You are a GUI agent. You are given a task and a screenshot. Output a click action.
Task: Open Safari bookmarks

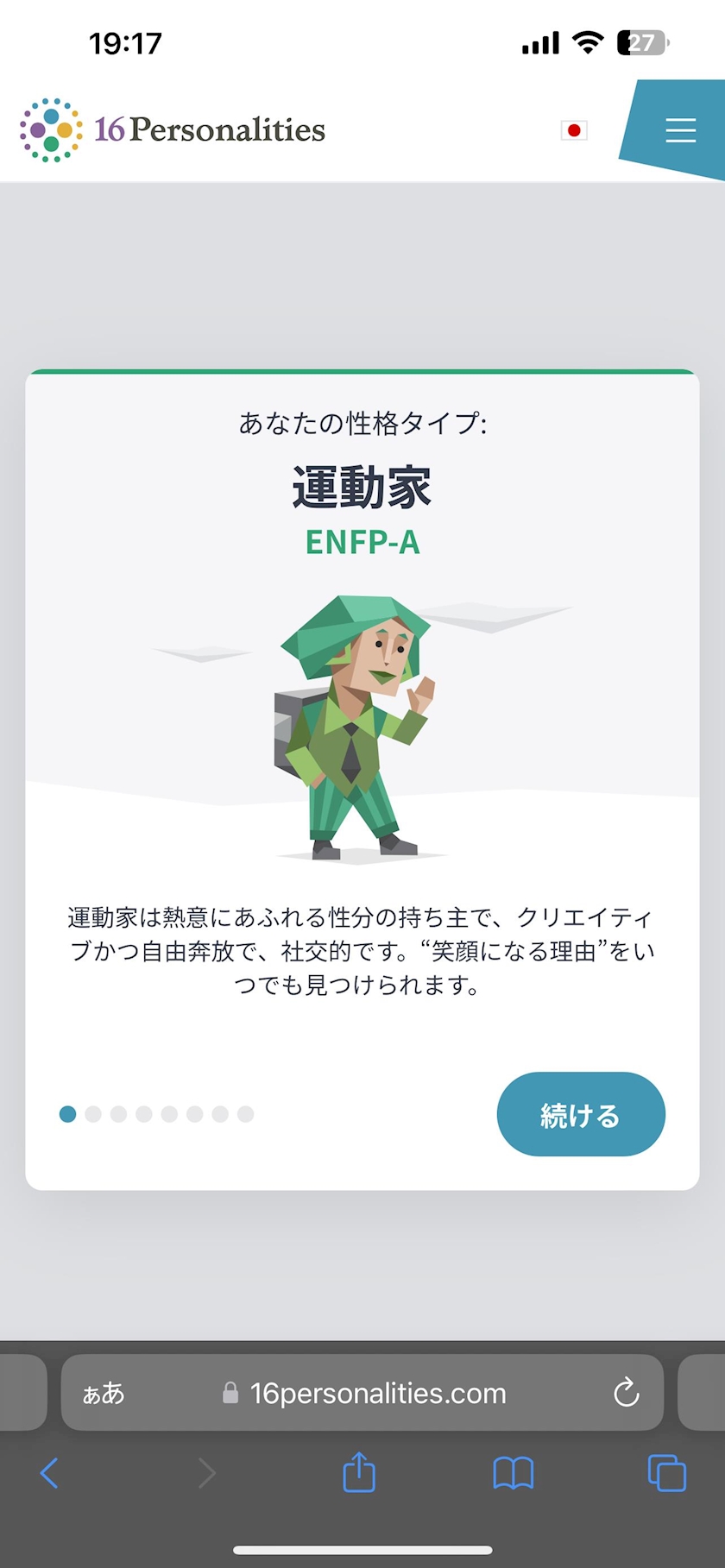point(514,1473)
